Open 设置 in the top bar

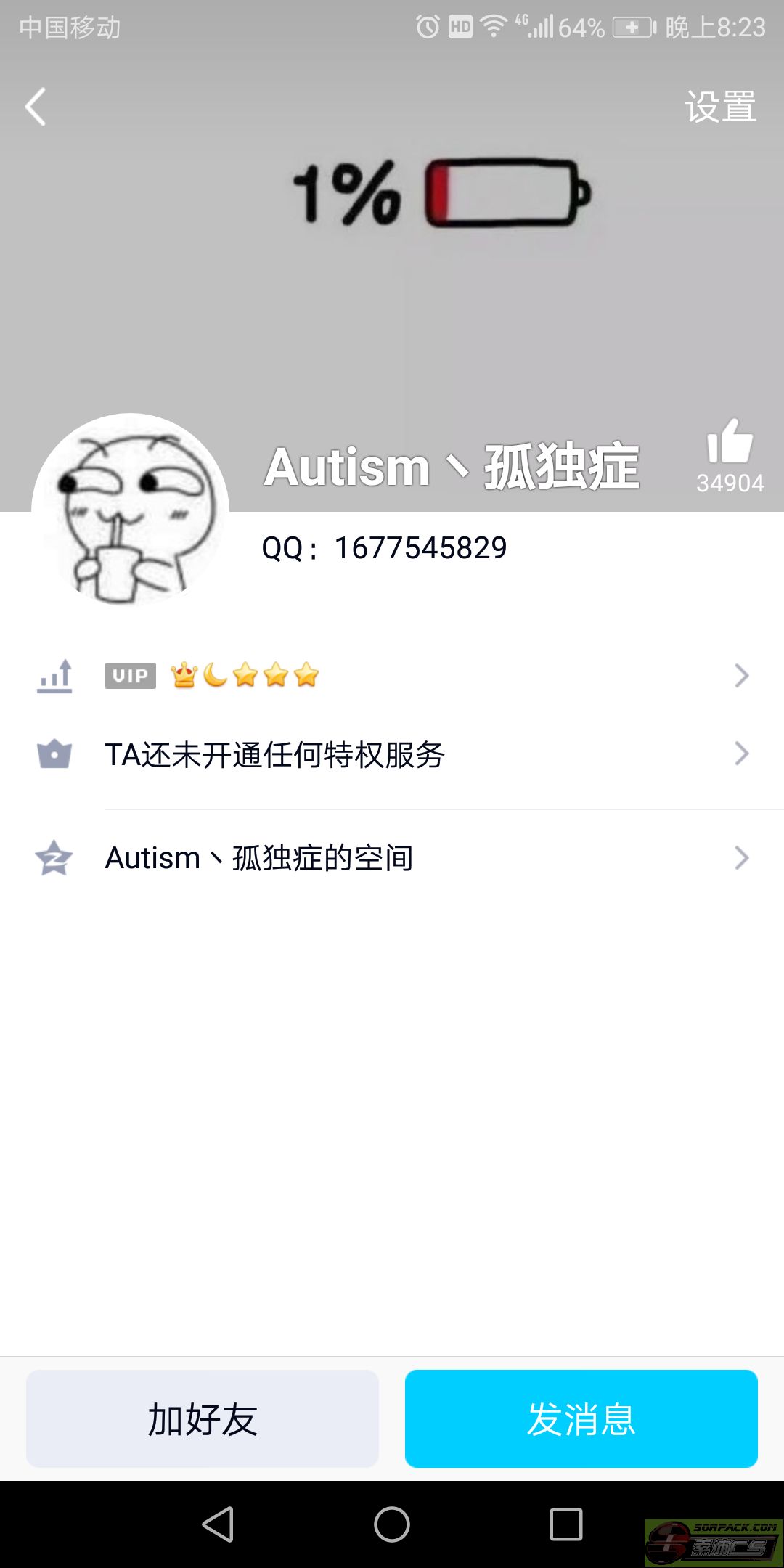coord(719,107)
